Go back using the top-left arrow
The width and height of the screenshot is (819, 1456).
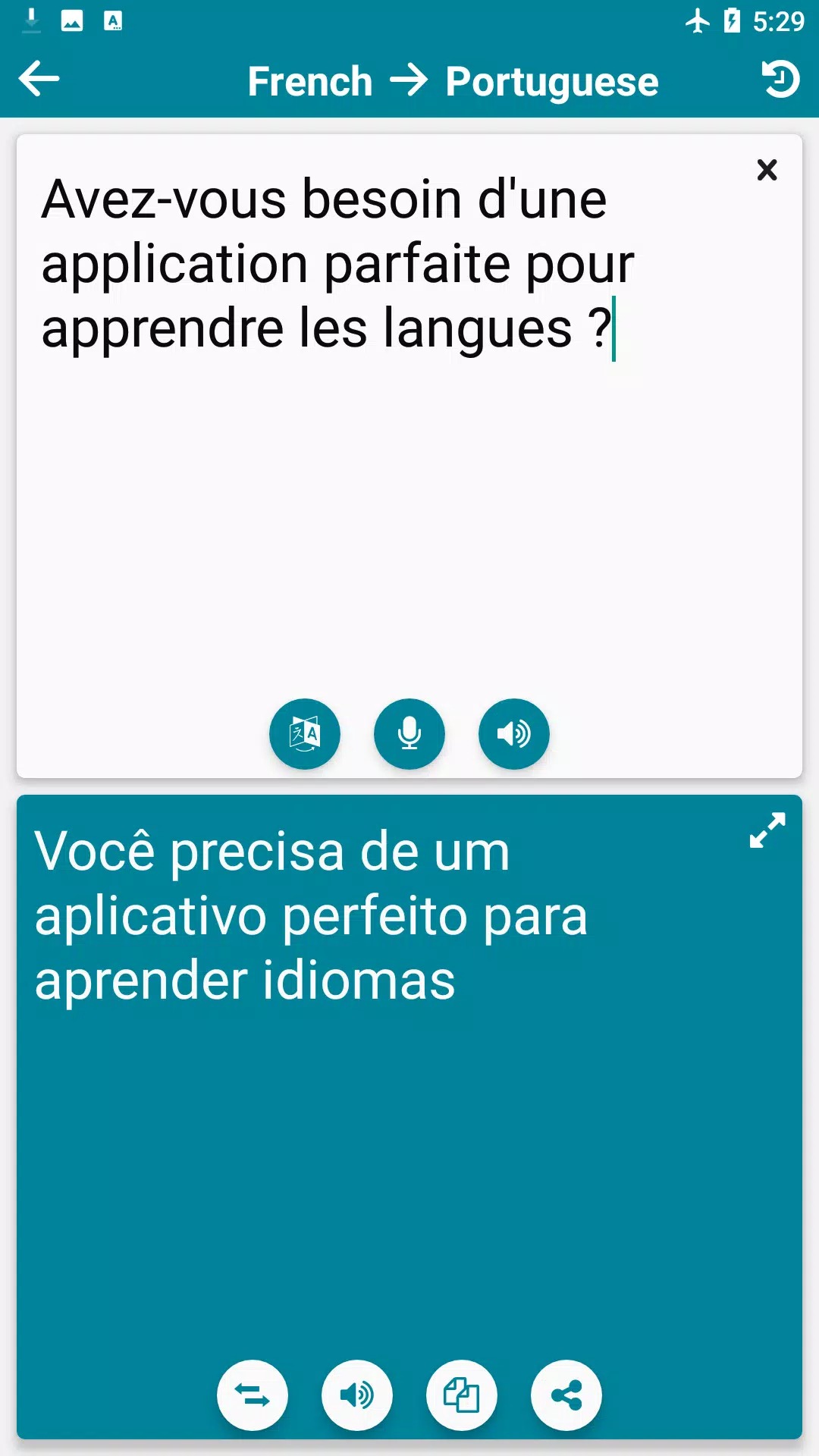(x=39, y=80)
